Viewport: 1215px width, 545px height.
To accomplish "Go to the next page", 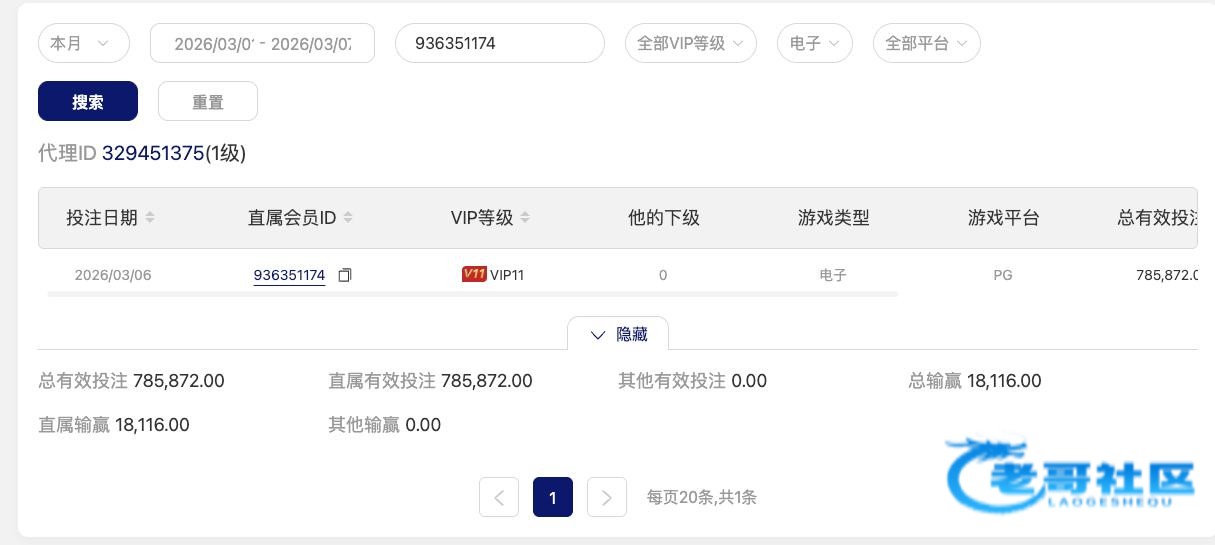I will [606, 497].
